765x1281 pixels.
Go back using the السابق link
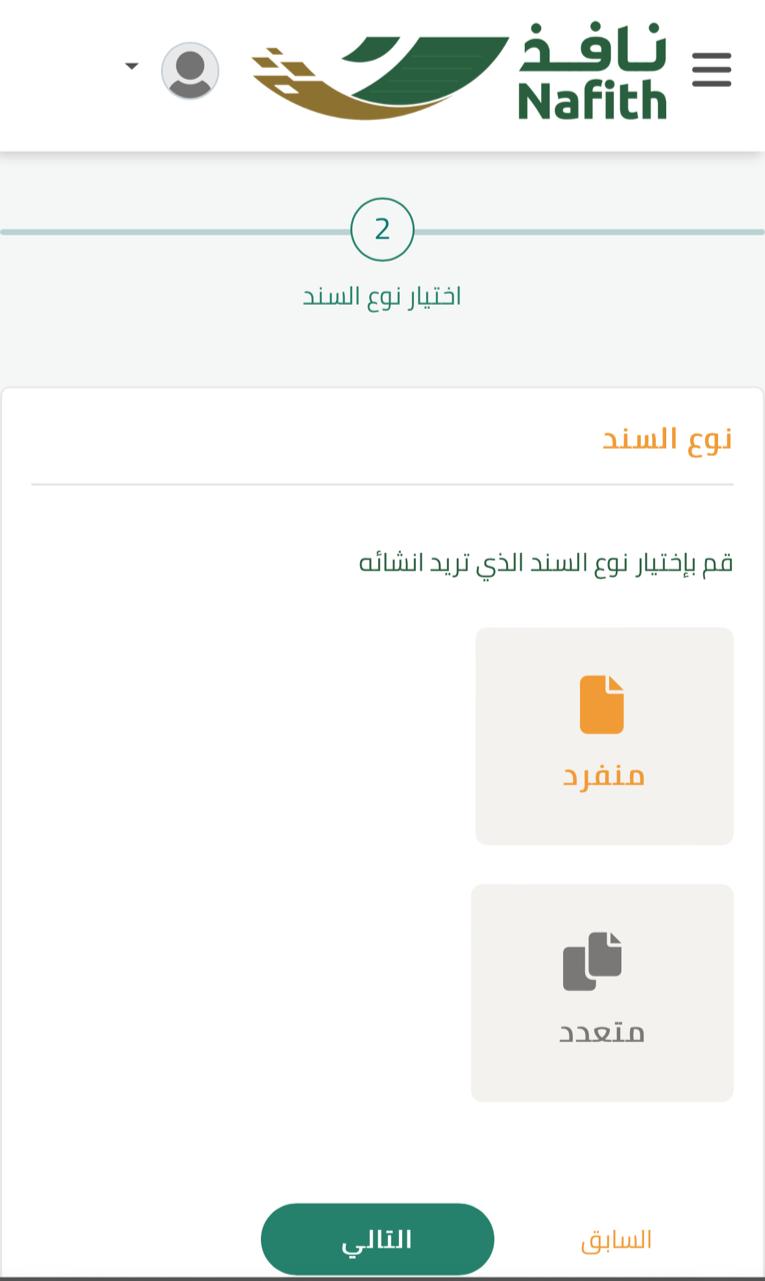tap(615, 1239)
